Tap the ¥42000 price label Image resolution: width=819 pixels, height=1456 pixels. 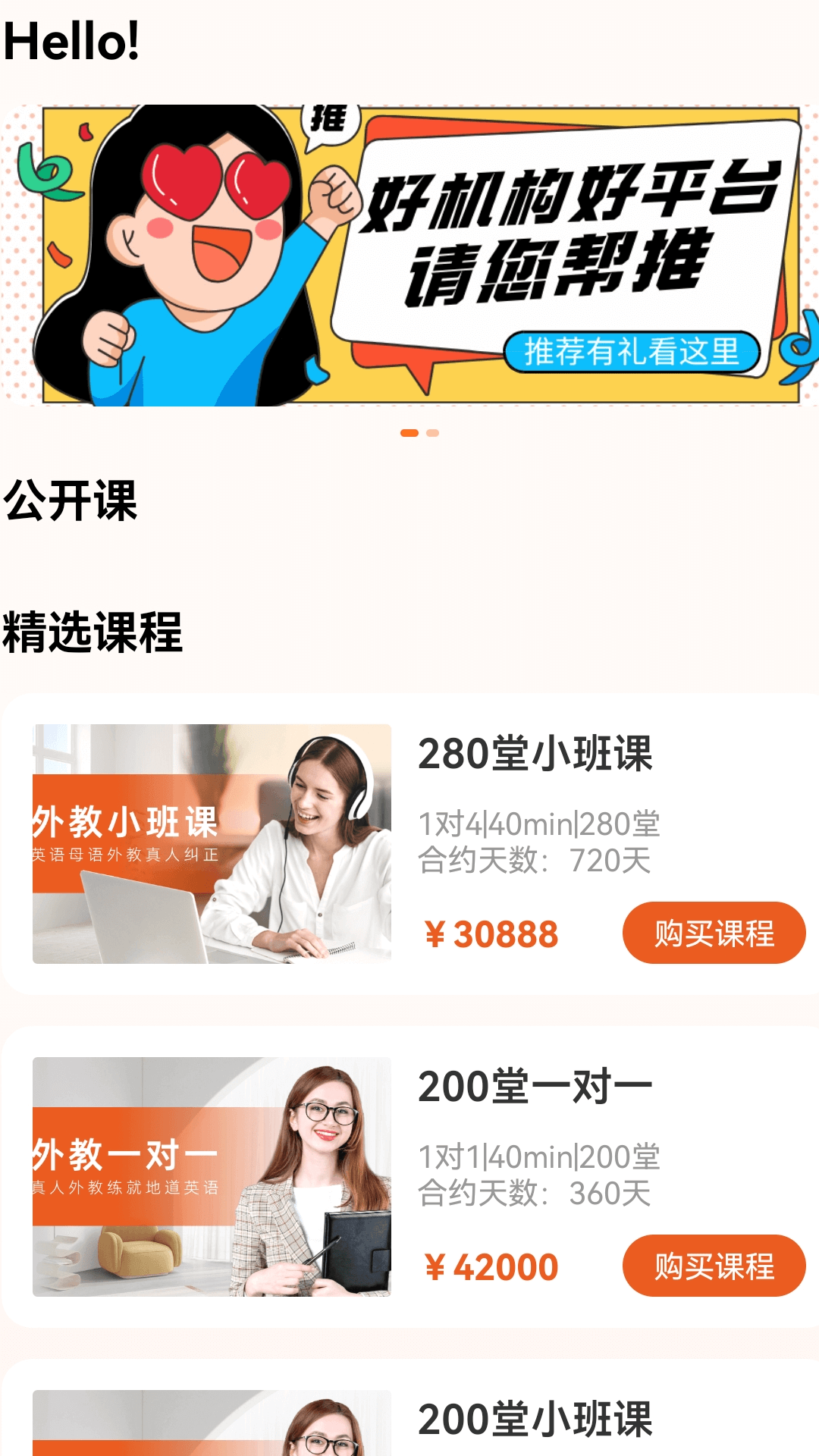[x=490, y=1265]
